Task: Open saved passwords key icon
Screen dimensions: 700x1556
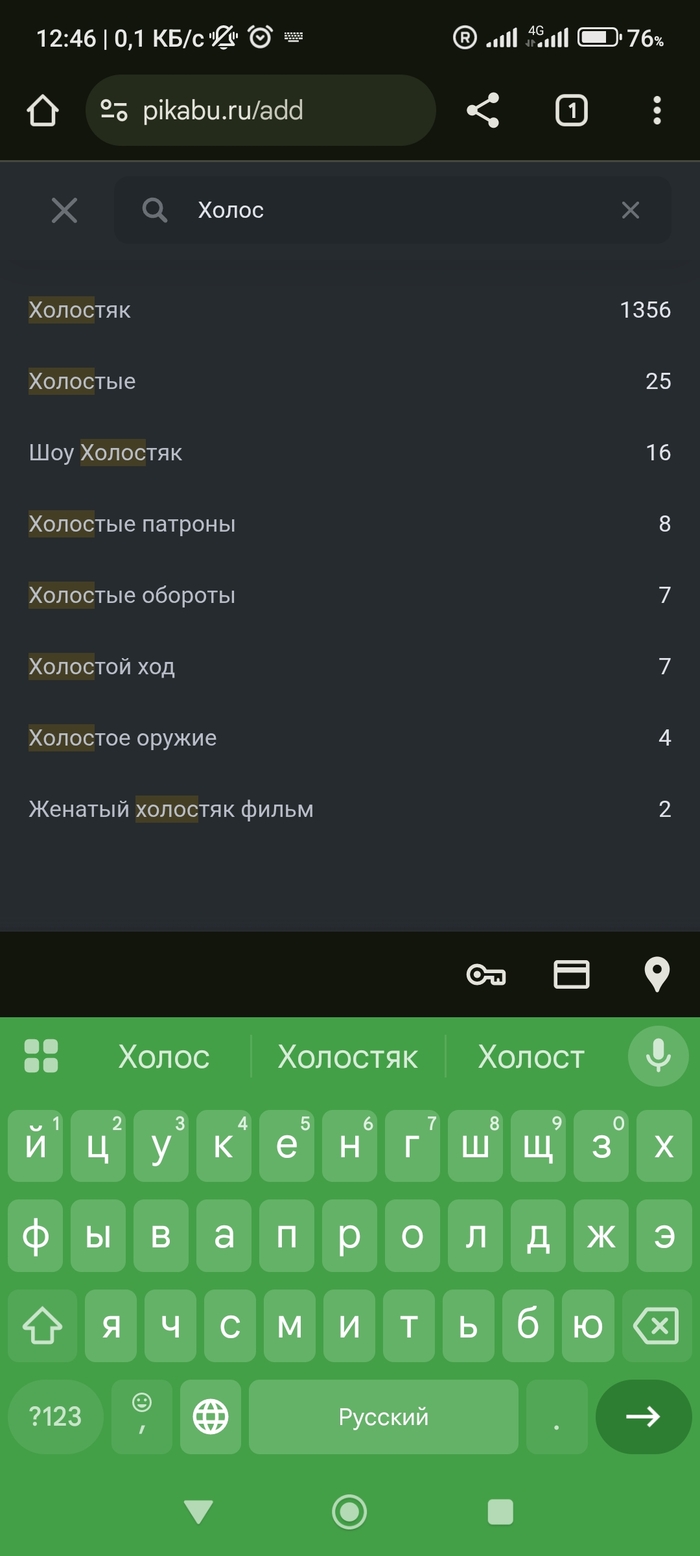Action: (x=486, y=974)
